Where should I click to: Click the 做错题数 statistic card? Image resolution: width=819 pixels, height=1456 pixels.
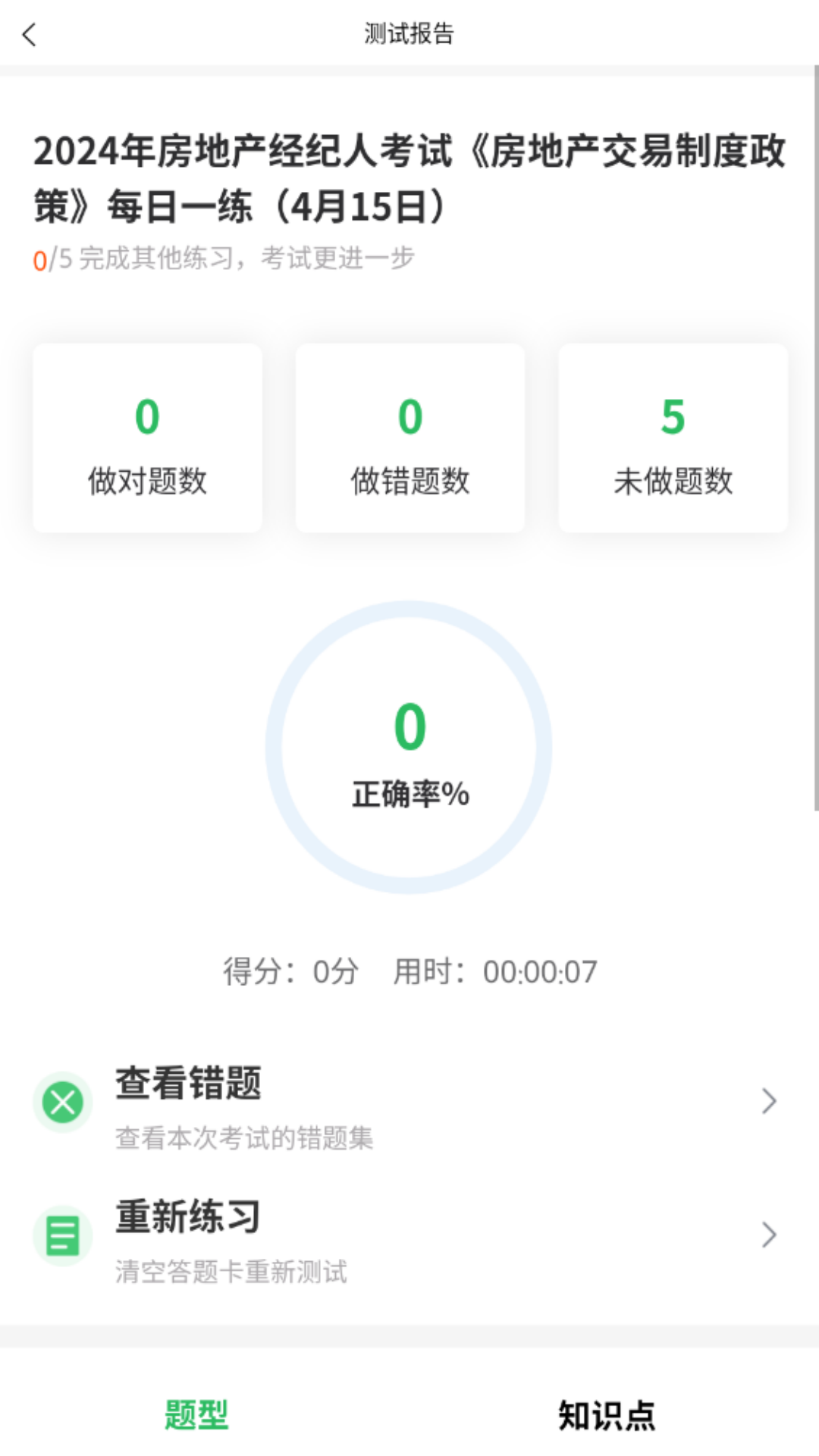409,438
